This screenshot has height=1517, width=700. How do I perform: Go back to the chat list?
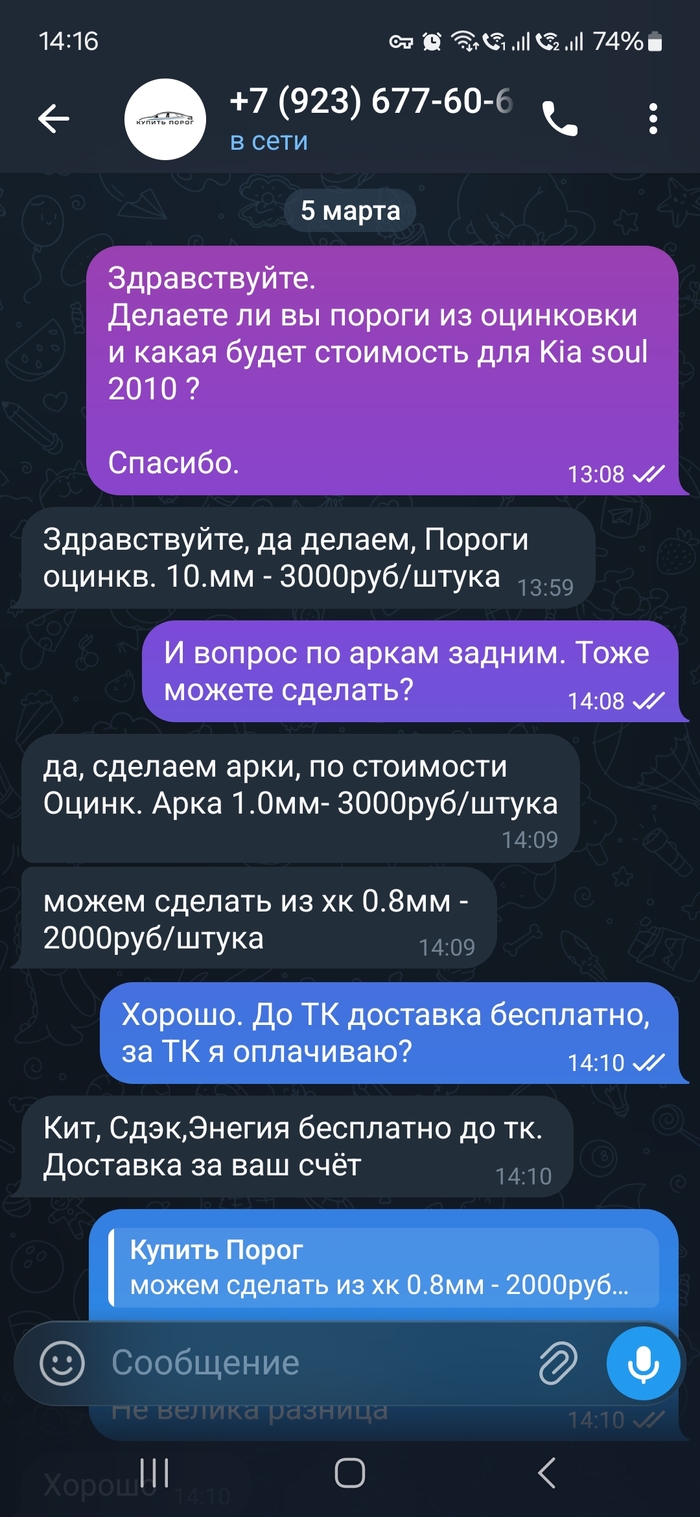tap(53, 119)
